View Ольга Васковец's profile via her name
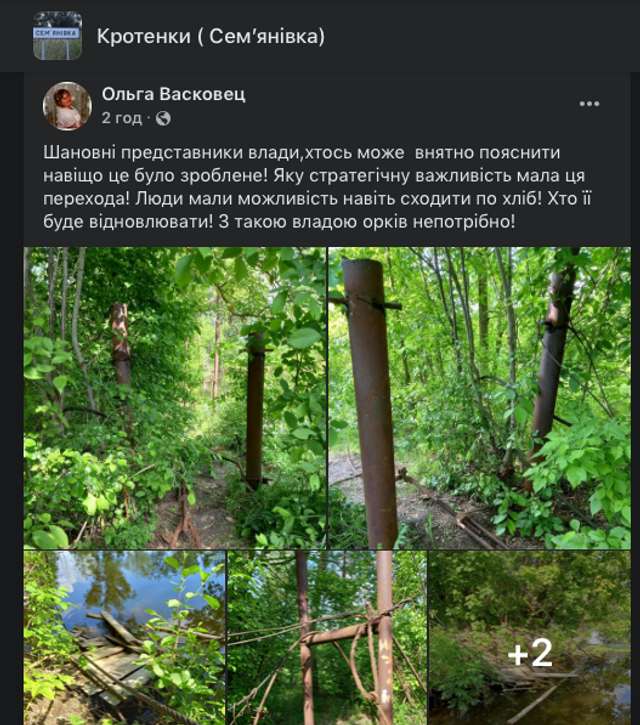The height and width of the screenshot is (725, 640). [173, 94]
